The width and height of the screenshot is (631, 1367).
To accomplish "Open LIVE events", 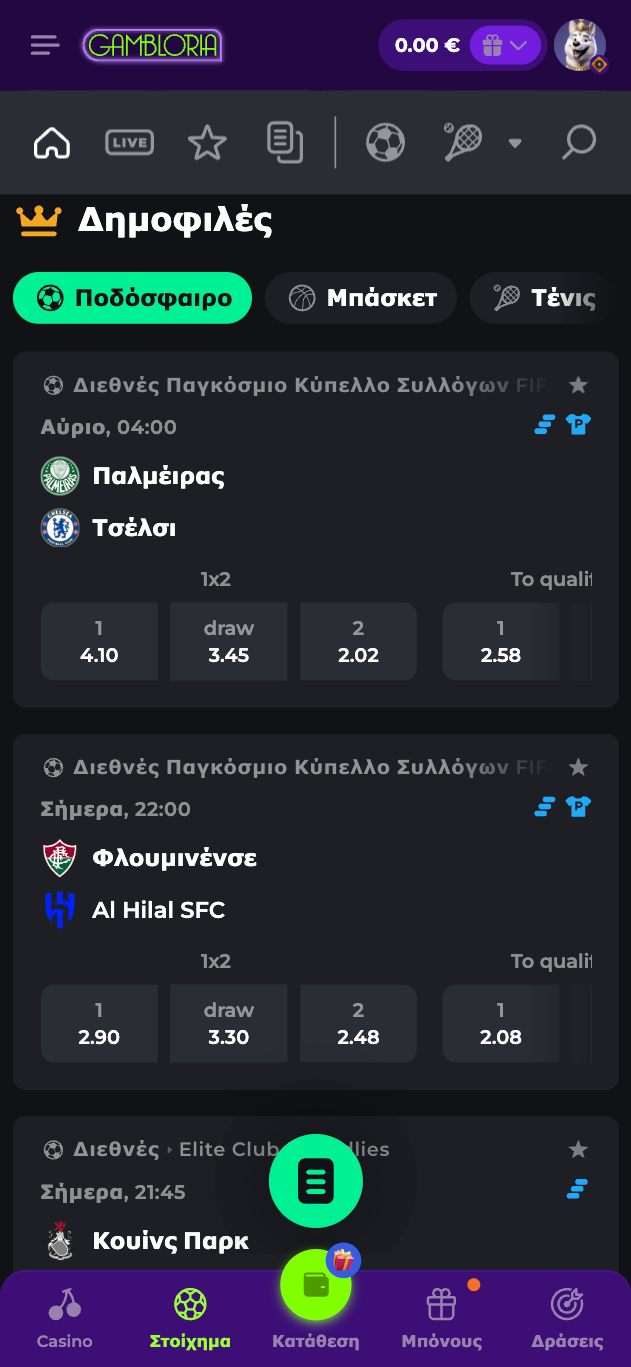I will 129,143.
